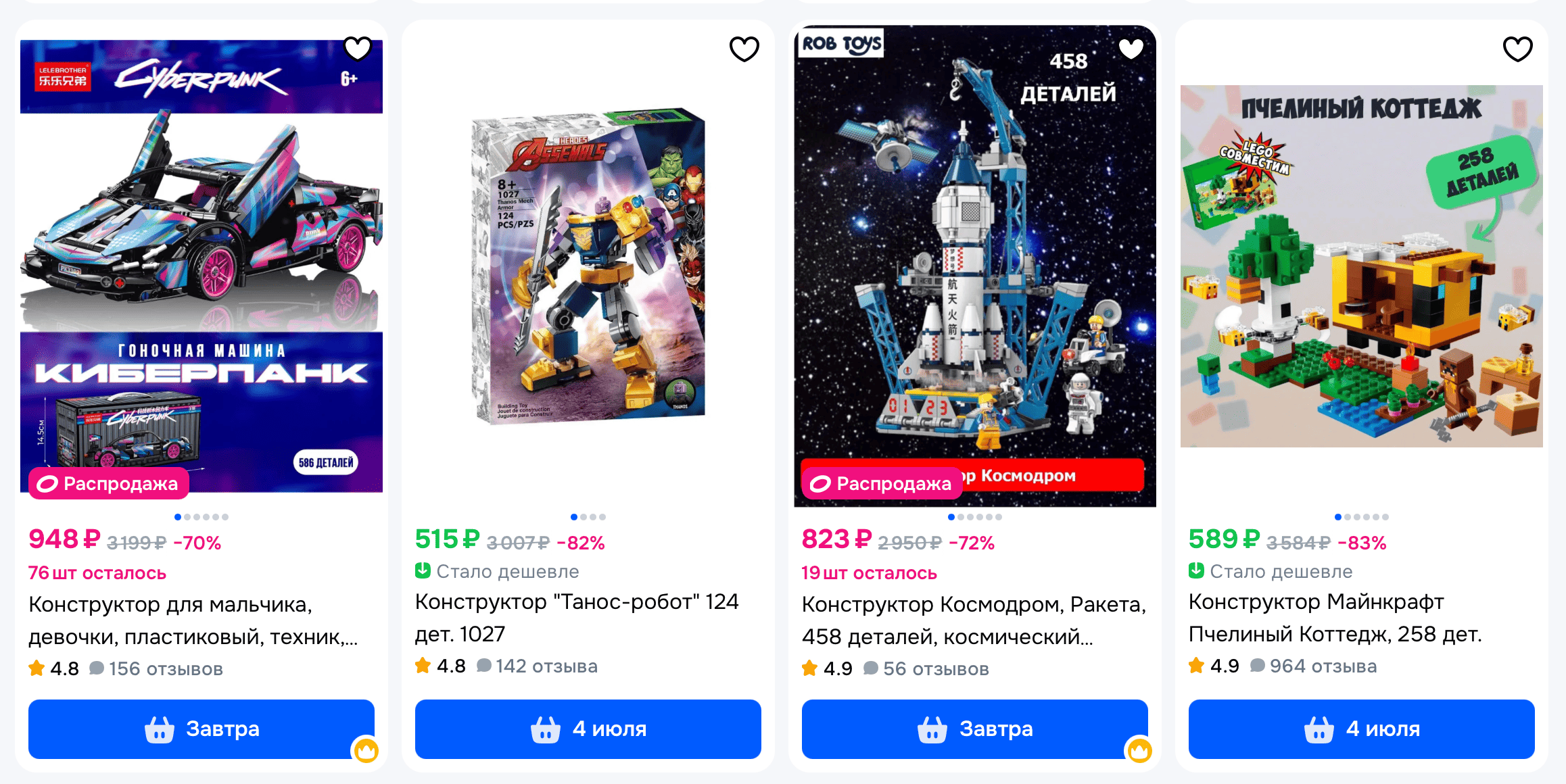
Task: View the Bee Cottage product picture
Action: pyautogui.click(x=1361, y=265)
